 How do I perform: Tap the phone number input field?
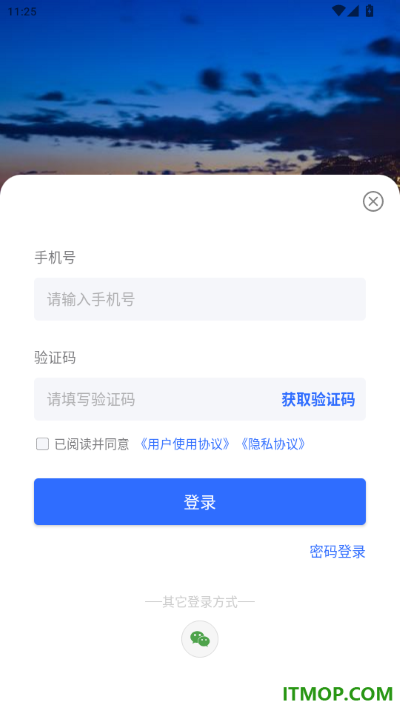(200, 299)
